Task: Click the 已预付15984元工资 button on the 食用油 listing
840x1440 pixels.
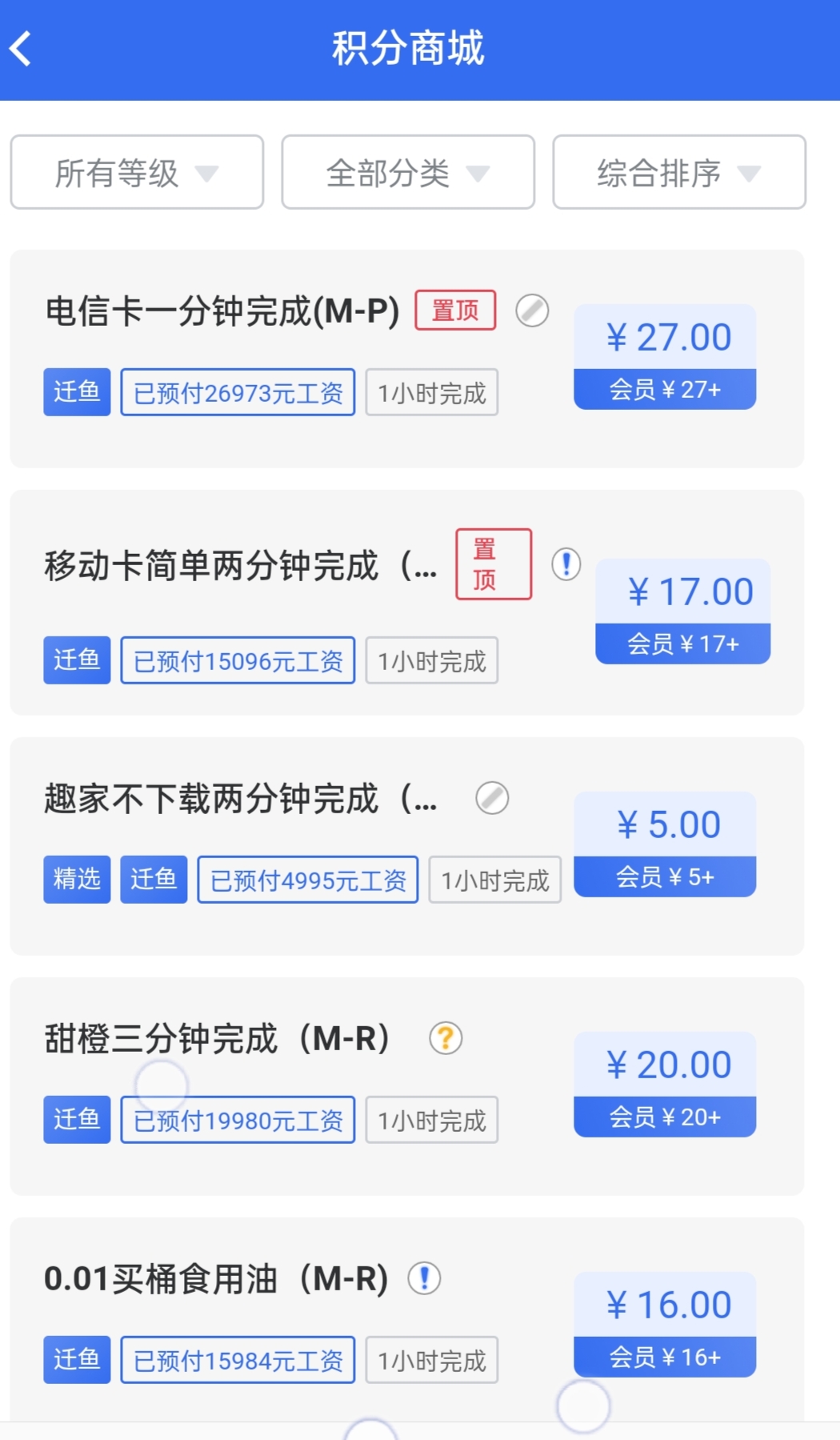Action: [x=238, y=1358]
